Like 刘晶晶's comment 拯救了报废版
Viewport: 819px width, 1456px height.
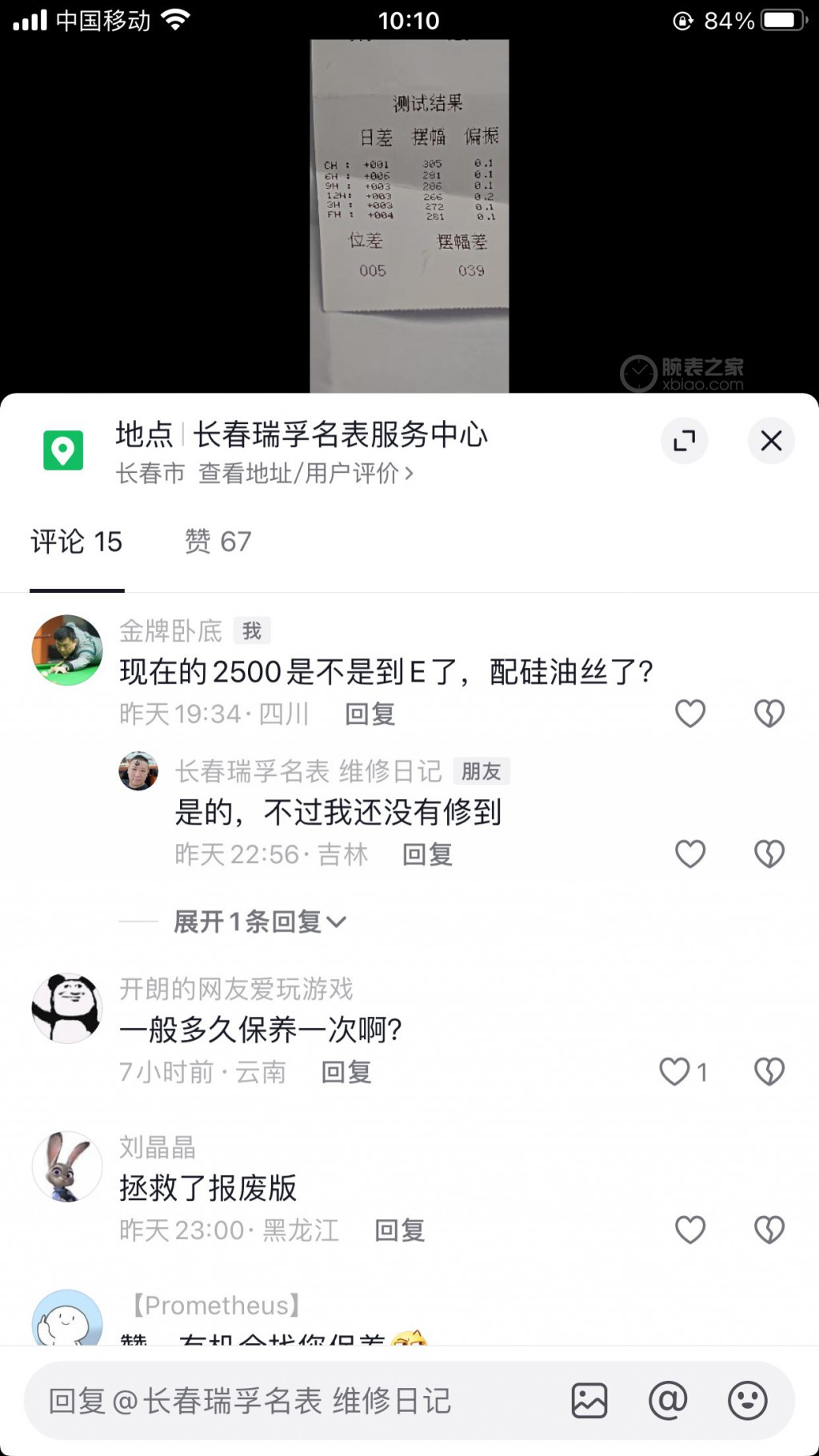coord(689,1230)
